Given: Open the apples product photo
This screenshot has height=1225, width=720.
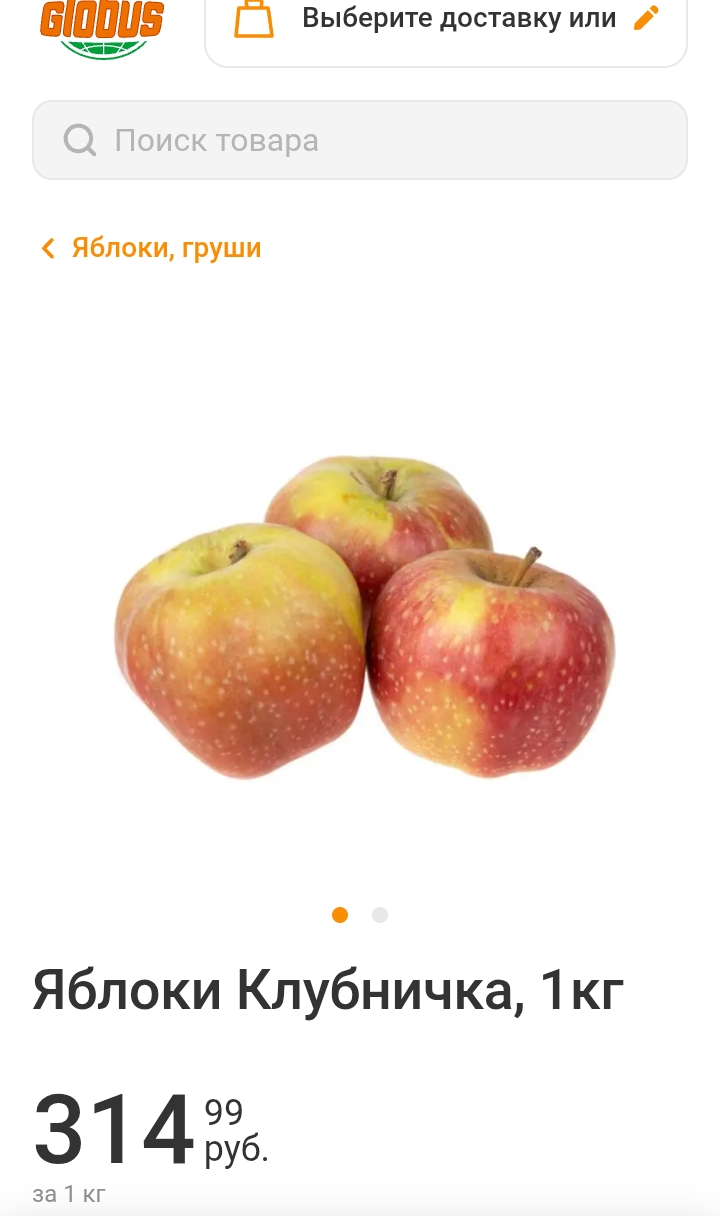Looking at the screenshot, I should (x=365, y=616).
